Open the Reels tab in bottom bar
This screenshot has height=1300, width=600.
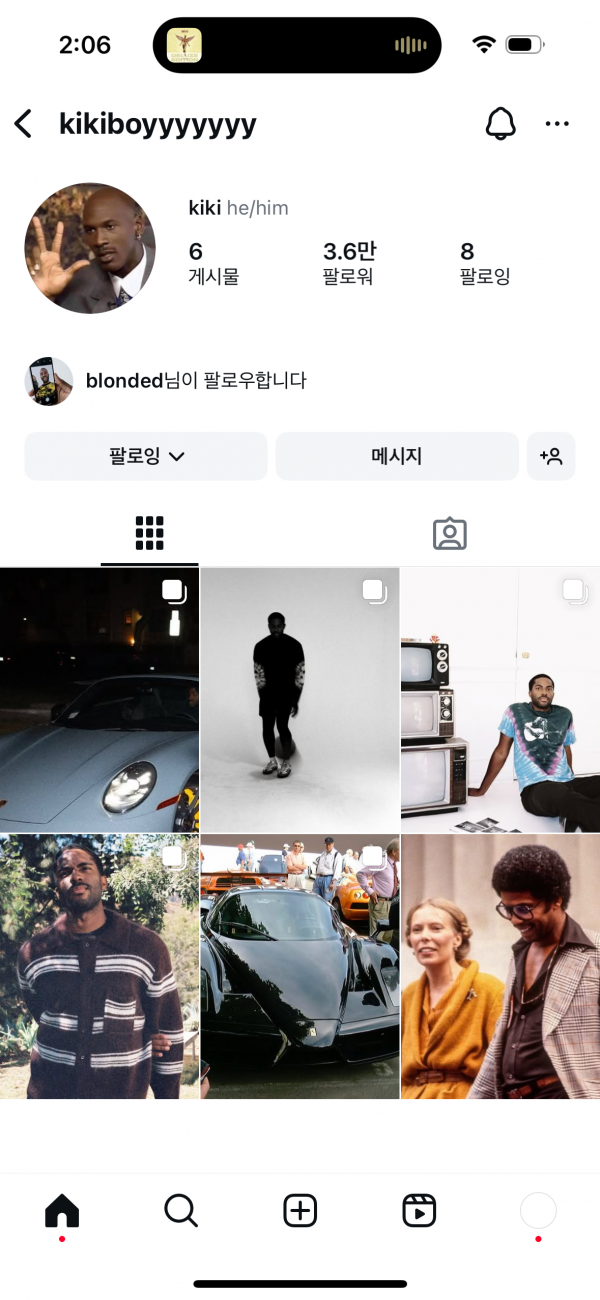click(x=419, y=1211)
